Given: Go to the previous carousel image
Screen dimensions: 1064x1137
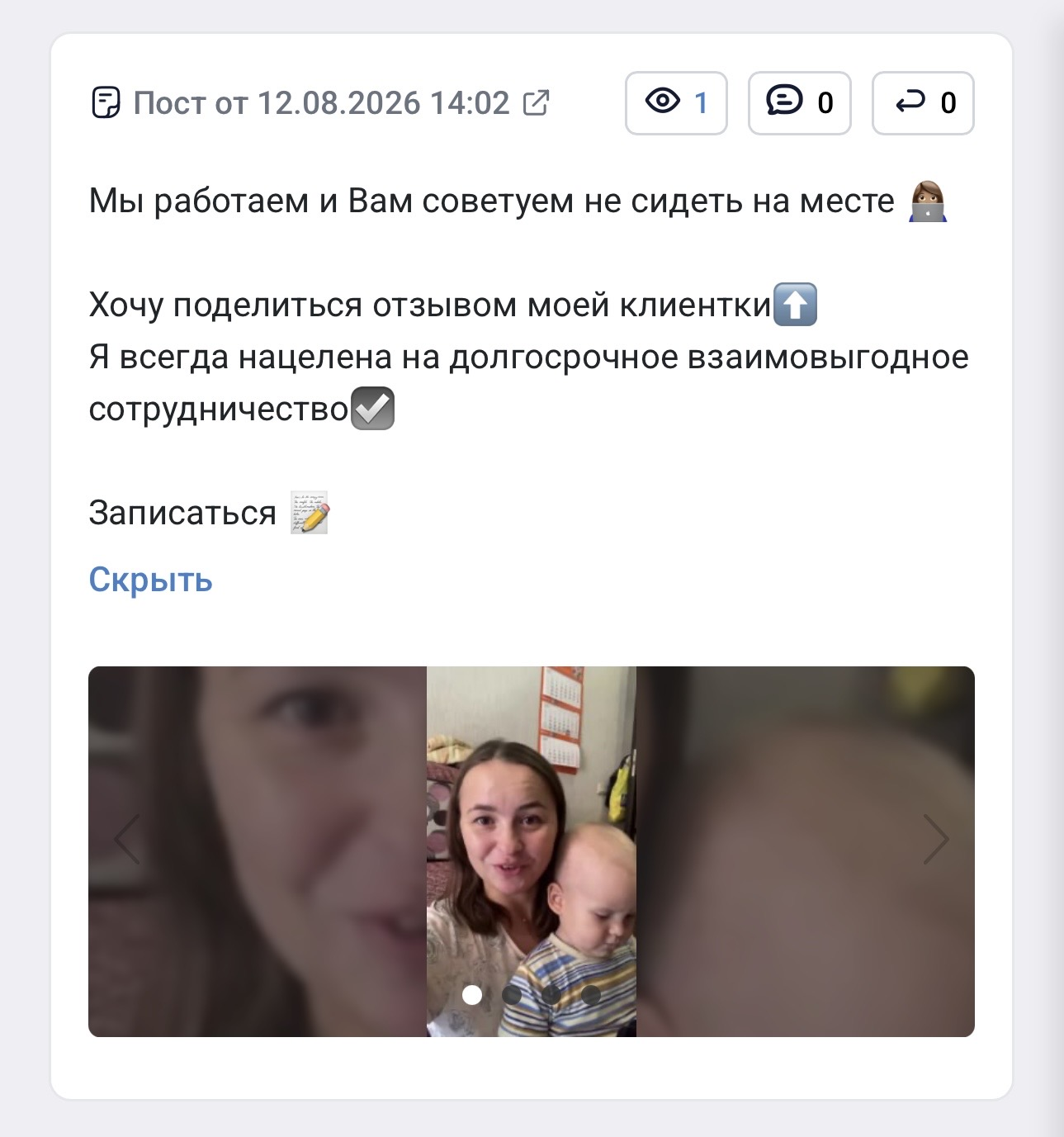Looking at the screenshot, I should click(x=127, y=839).
